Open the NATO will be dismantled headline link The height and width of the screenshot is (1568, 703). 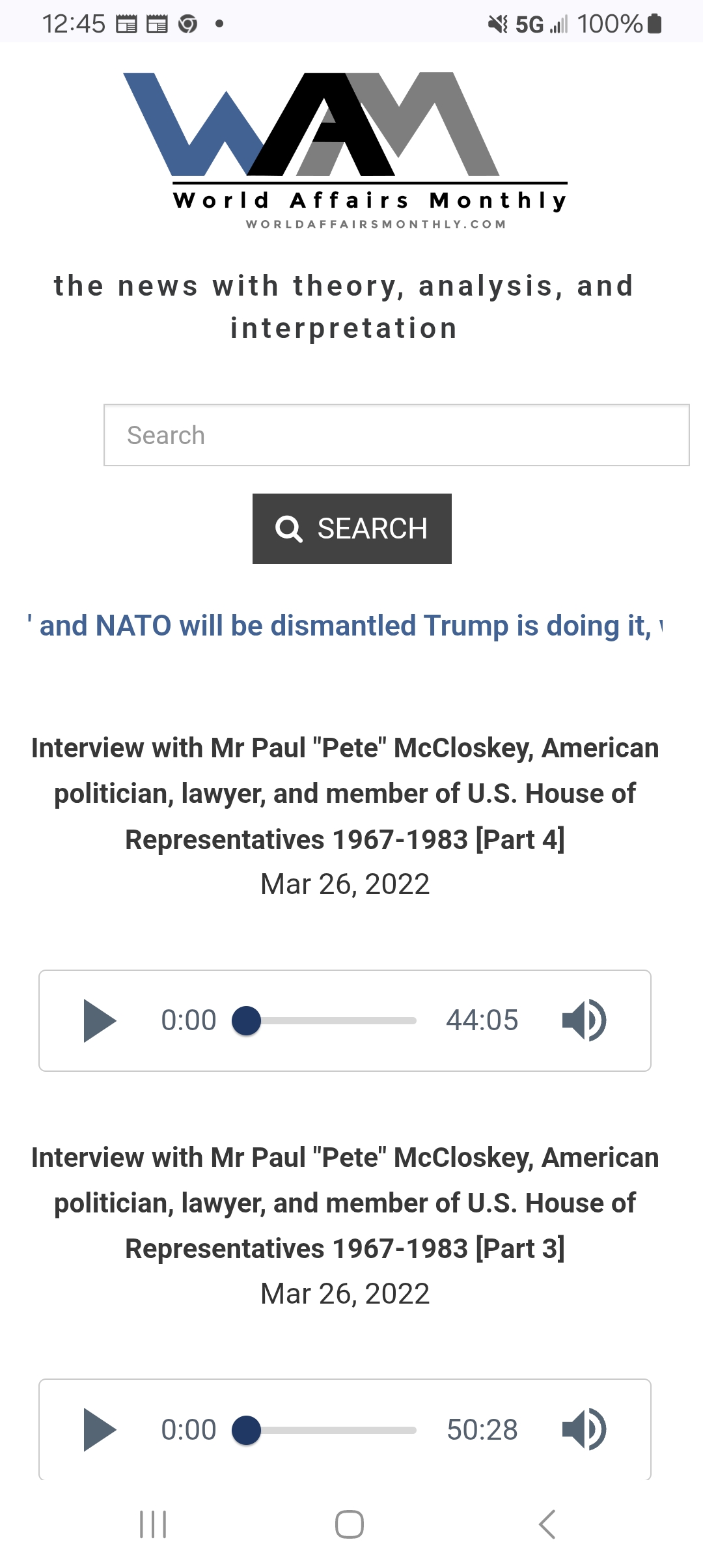[x=345, y=626]
